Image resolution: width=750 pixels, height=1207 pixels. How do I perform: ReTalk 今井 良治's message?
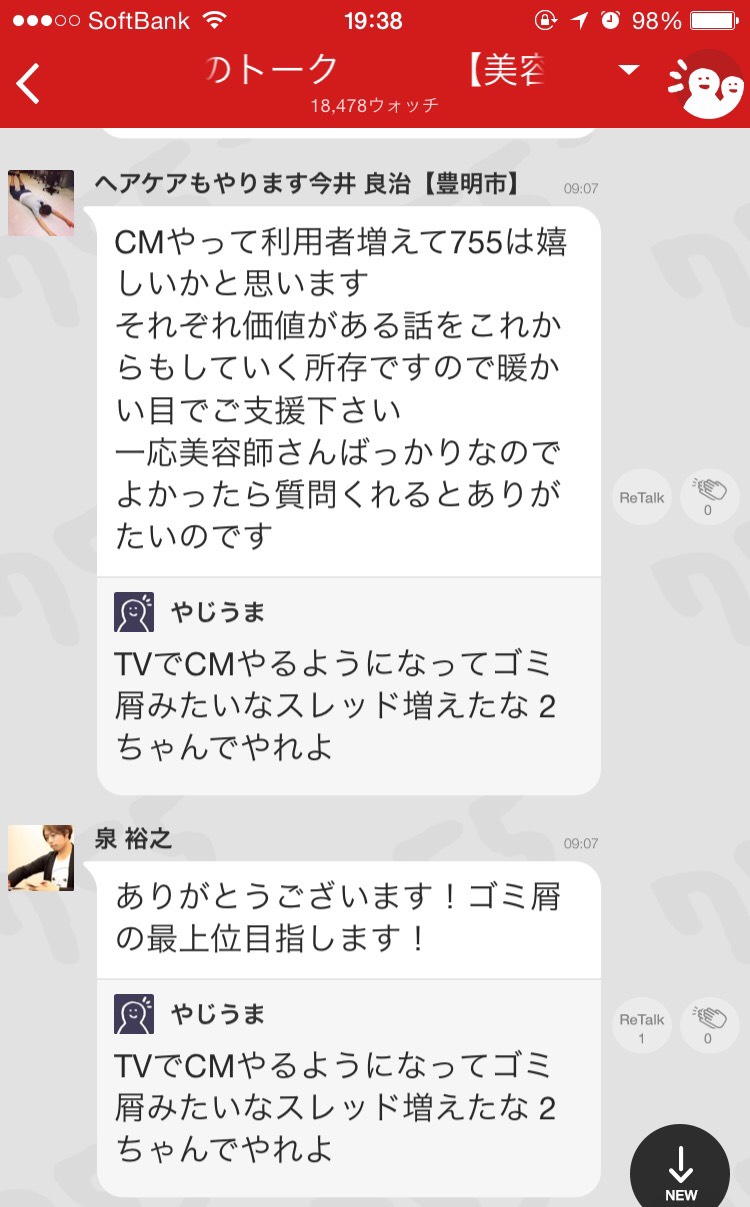tap(641, 497)
